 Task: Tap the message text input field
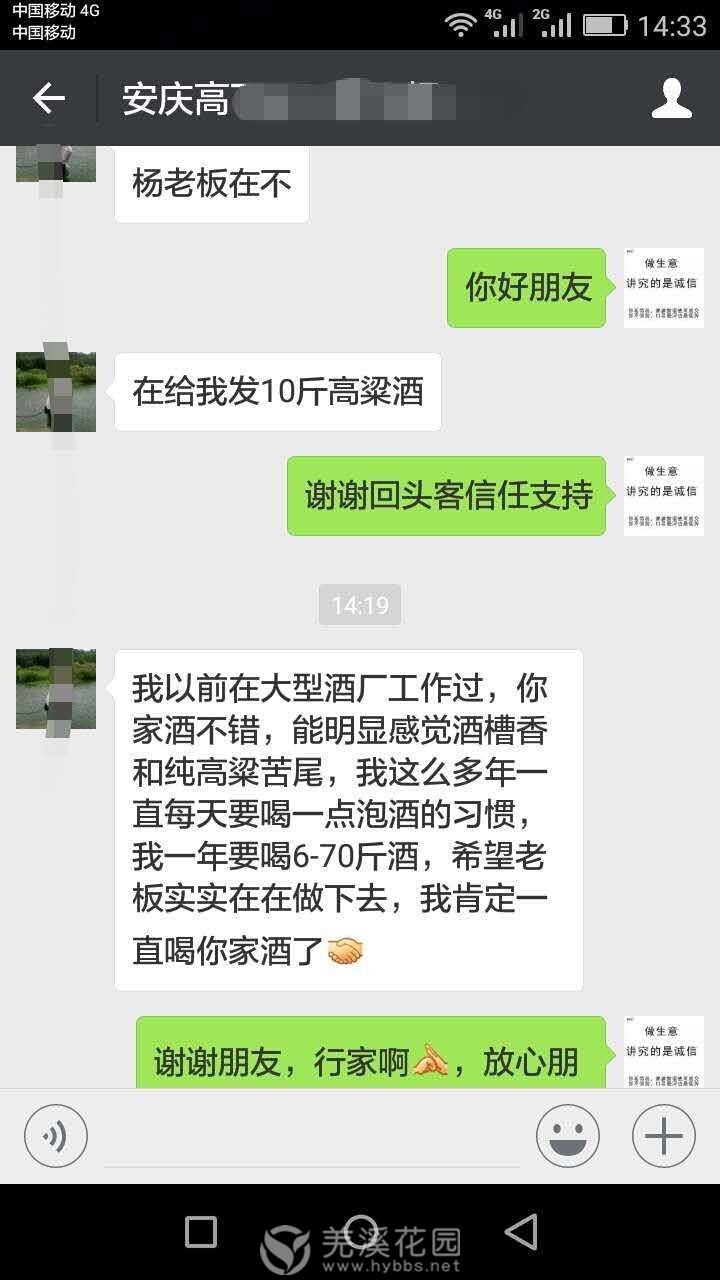[312, 1138]
